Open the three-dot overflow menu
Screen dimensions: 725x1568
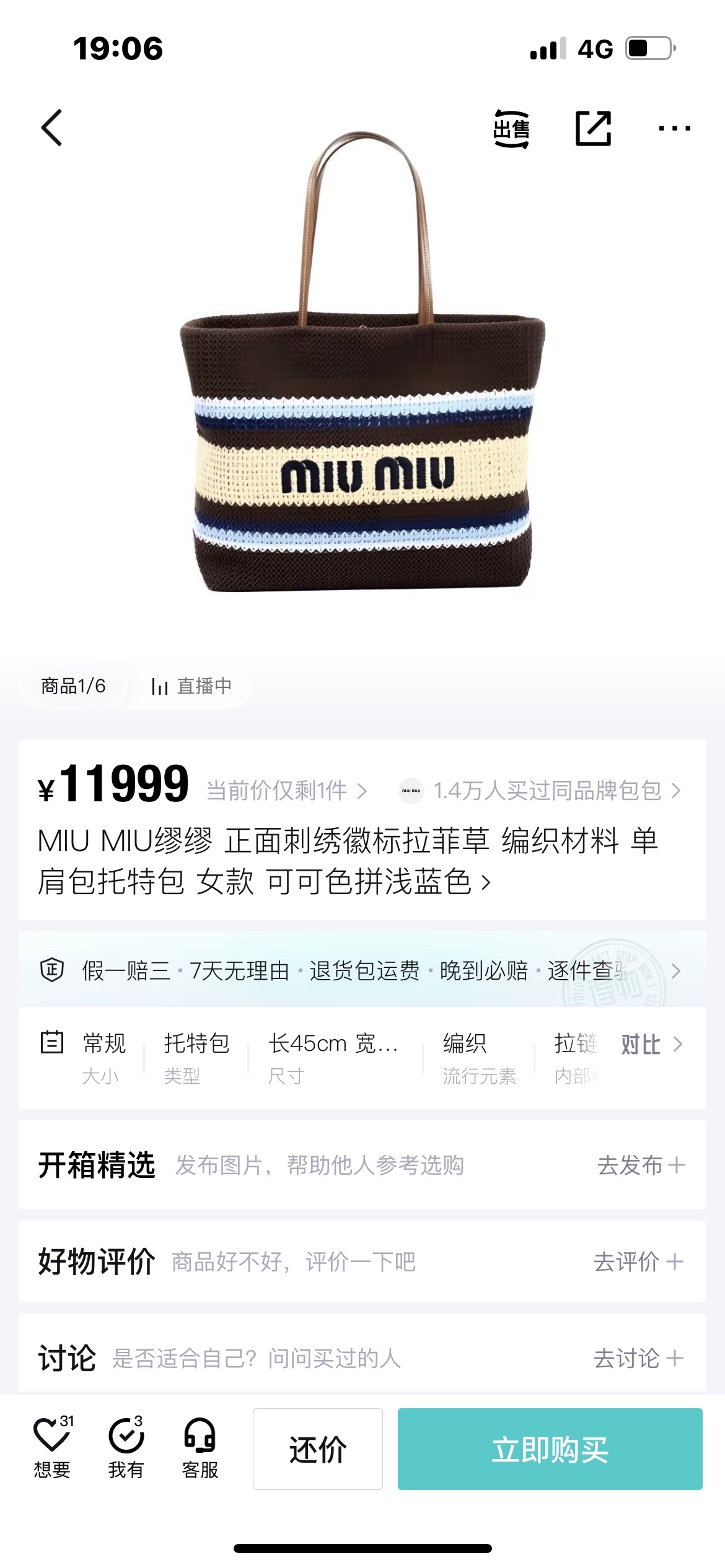click(x=674, y=128)
